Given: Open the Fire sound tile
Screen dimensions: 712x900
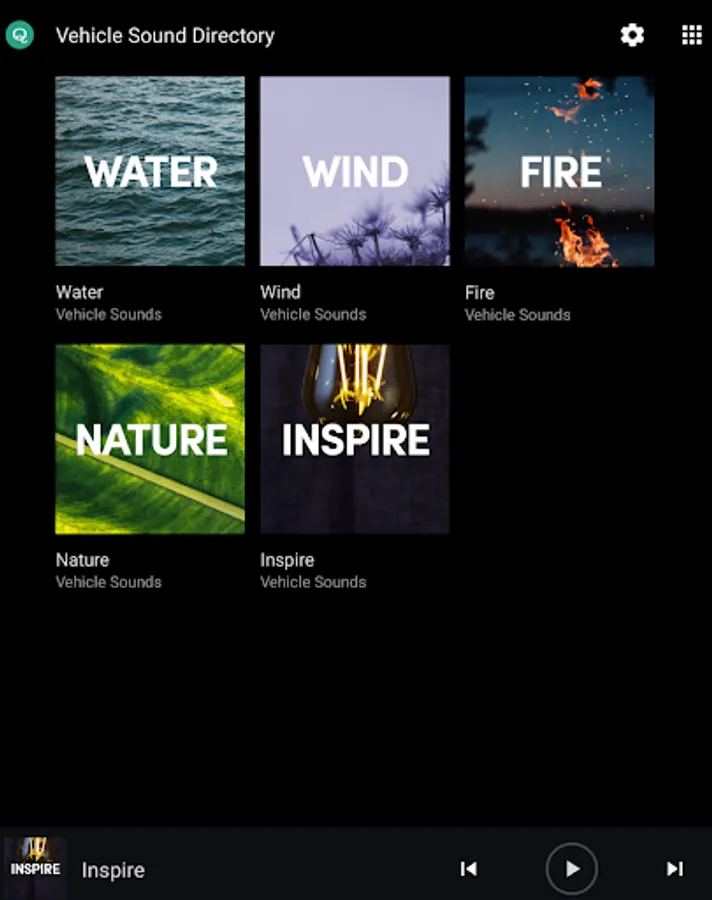Looking at the screenshot, I should 559,171.
